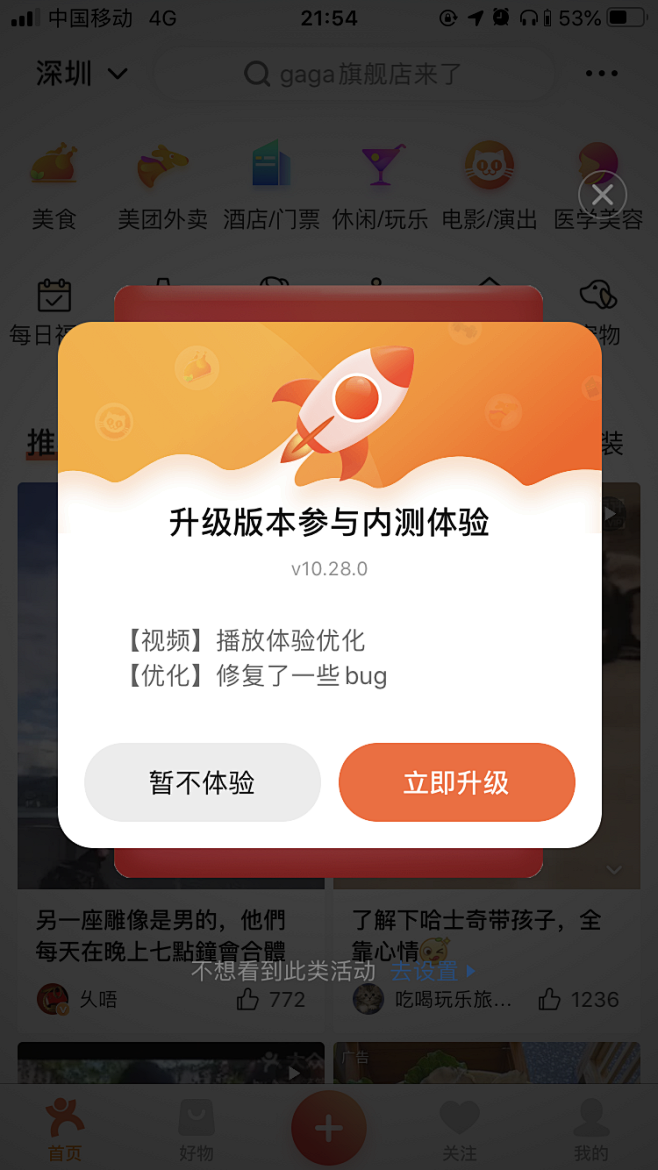
Task: Close the popup with the X icon
Action: pos(602,195)
